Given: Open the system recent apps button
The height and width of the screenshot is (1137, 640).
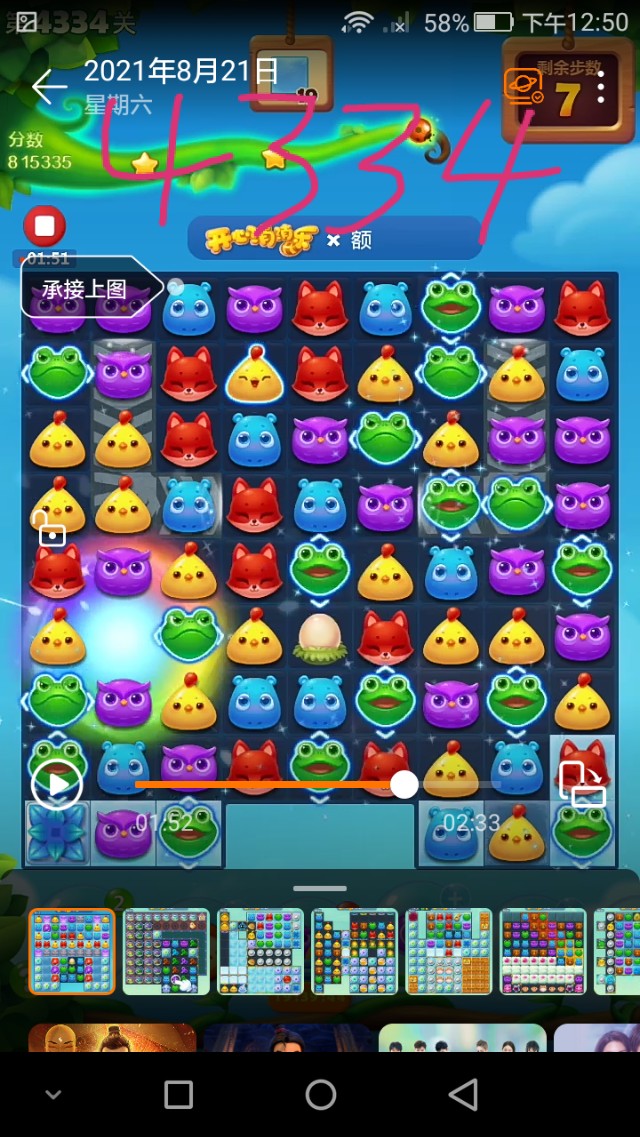Looking at the screenshot, I should tap(178, 1095).
